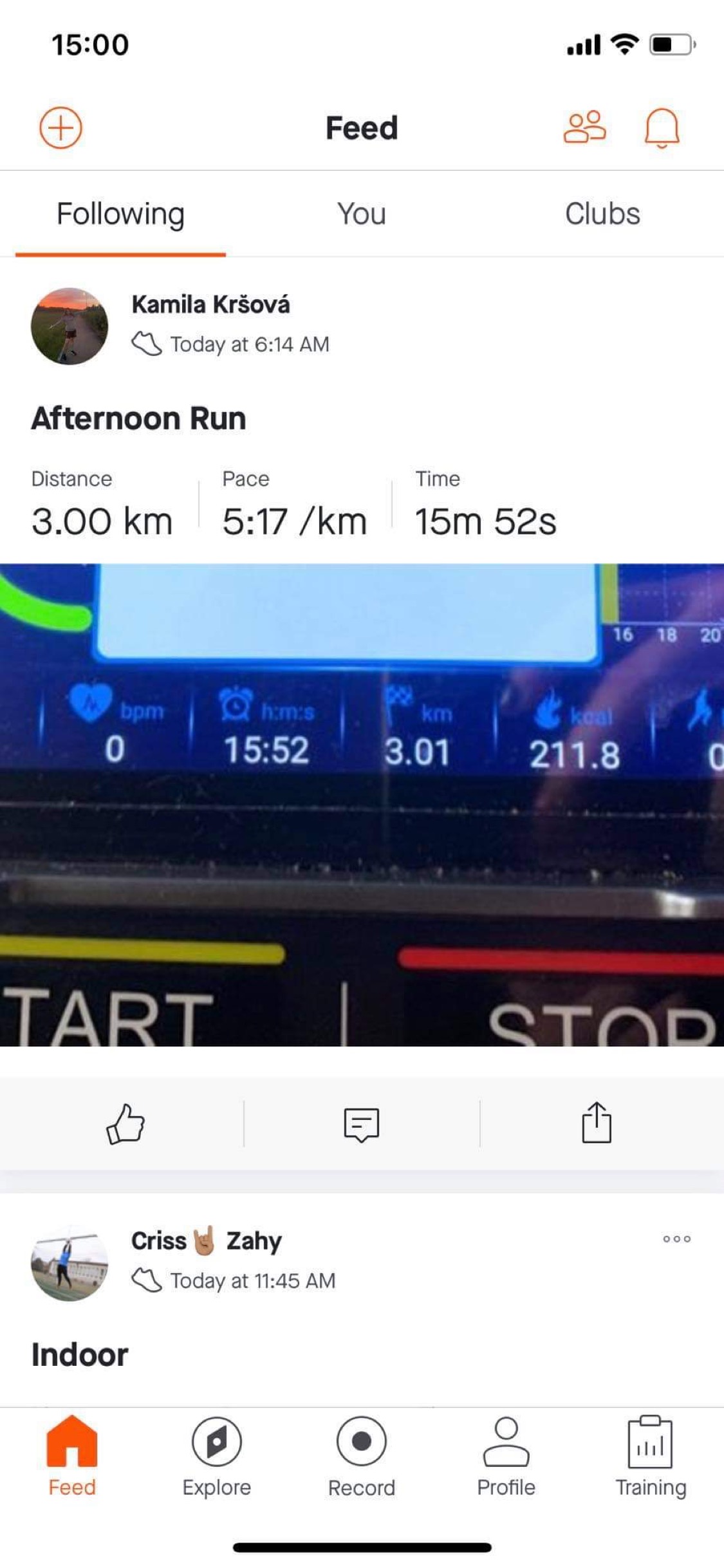View the treadmill photo in Kamila's run
This screenshot has height=1568, width=724.
point(362,805)
